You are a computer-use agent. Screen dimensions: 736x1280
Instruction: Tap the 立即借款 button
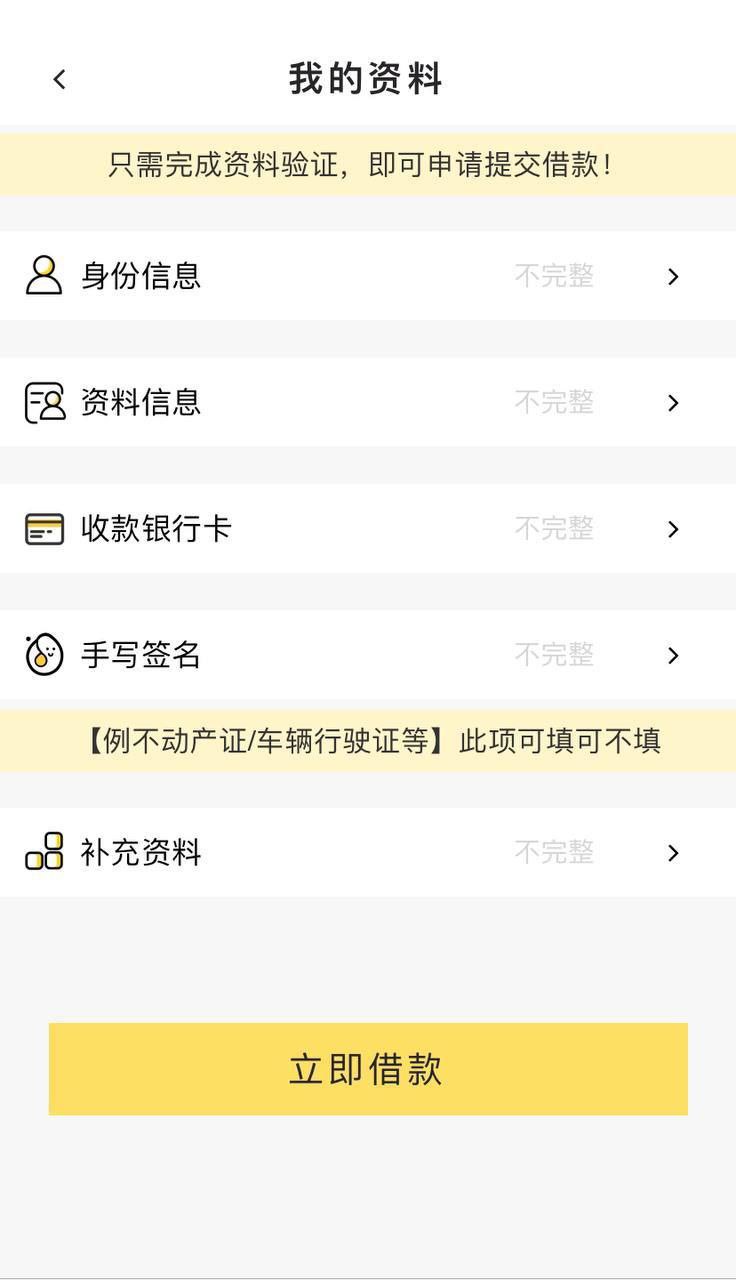pos(368,1068)
